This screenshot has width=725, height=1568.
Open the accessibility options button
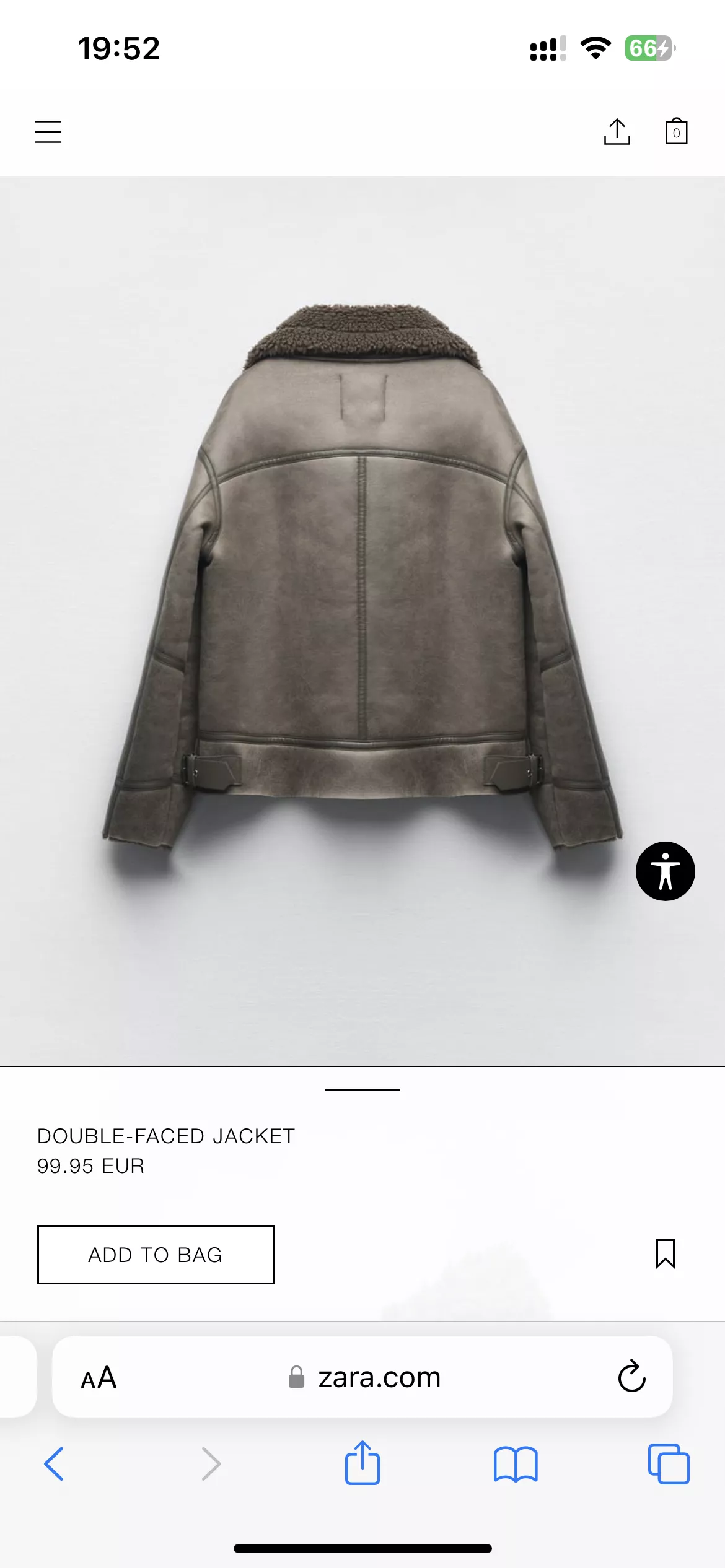click(665, 871)
